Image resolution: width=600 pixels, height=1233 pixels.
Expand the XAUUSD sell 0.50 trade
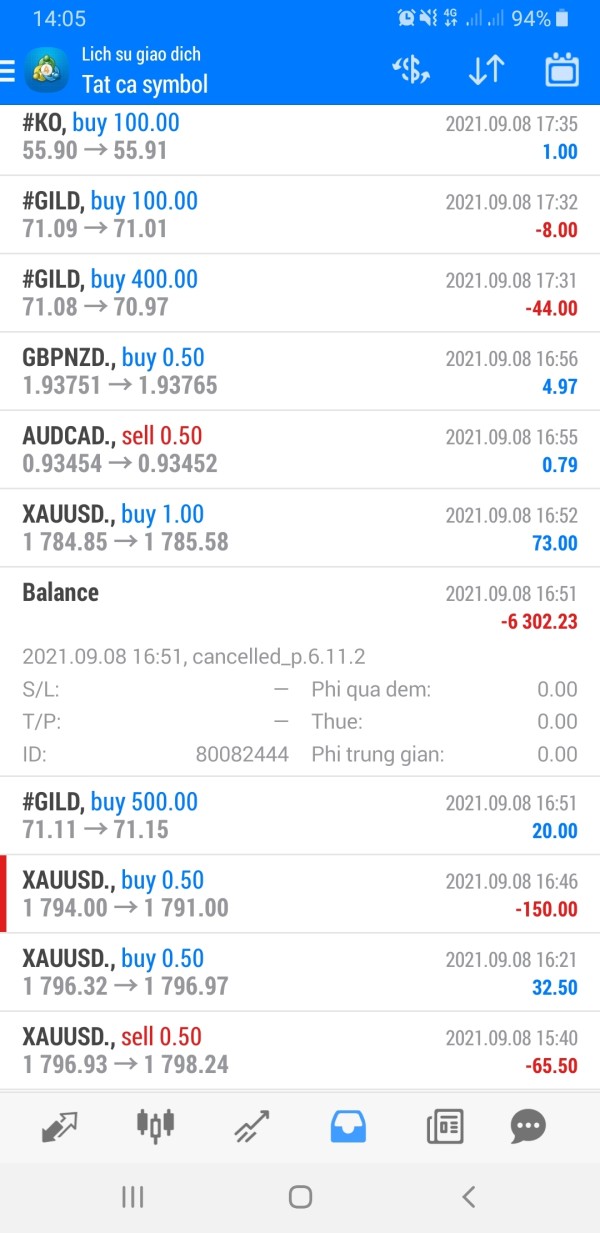(x=300, y=1051)
